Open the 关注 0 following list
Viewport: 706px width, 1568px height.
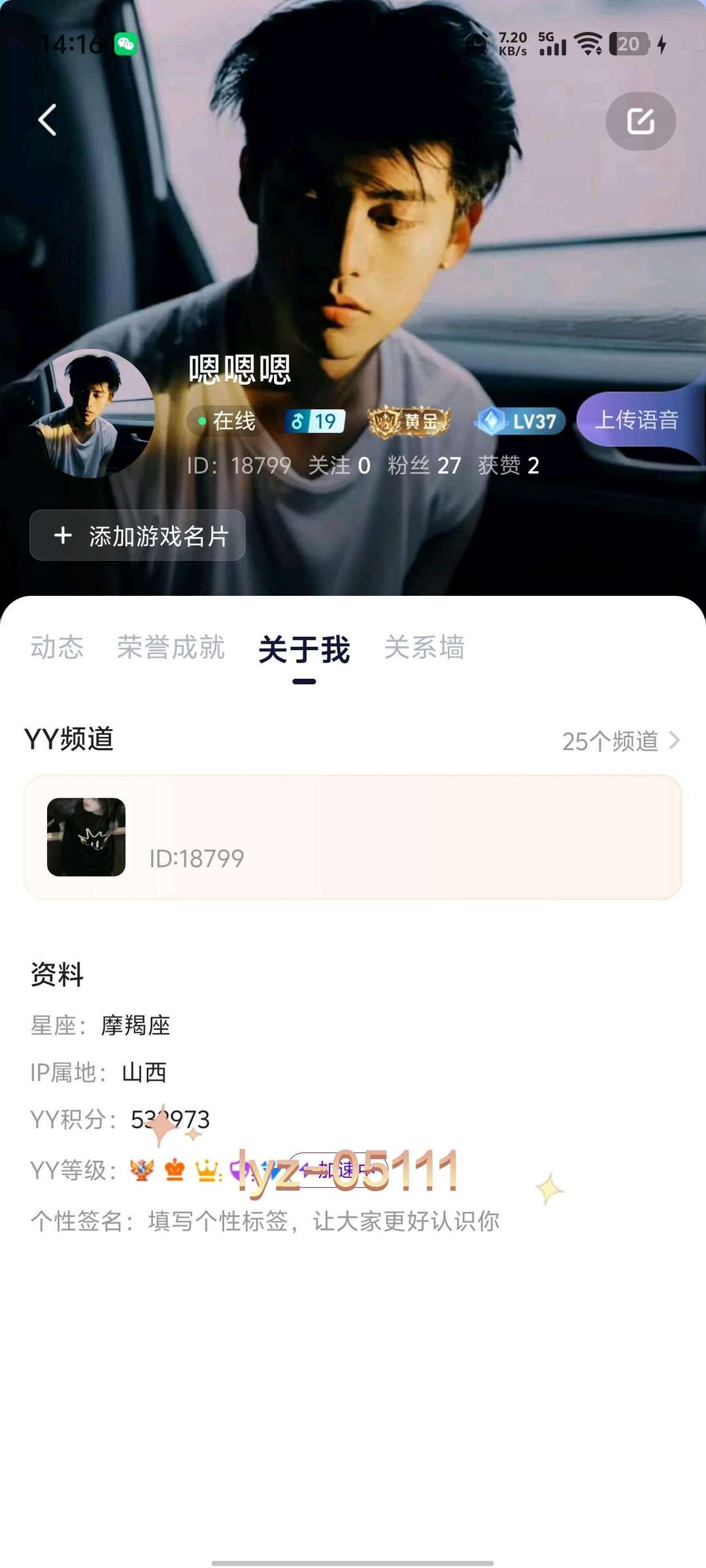tap(339, 466)
